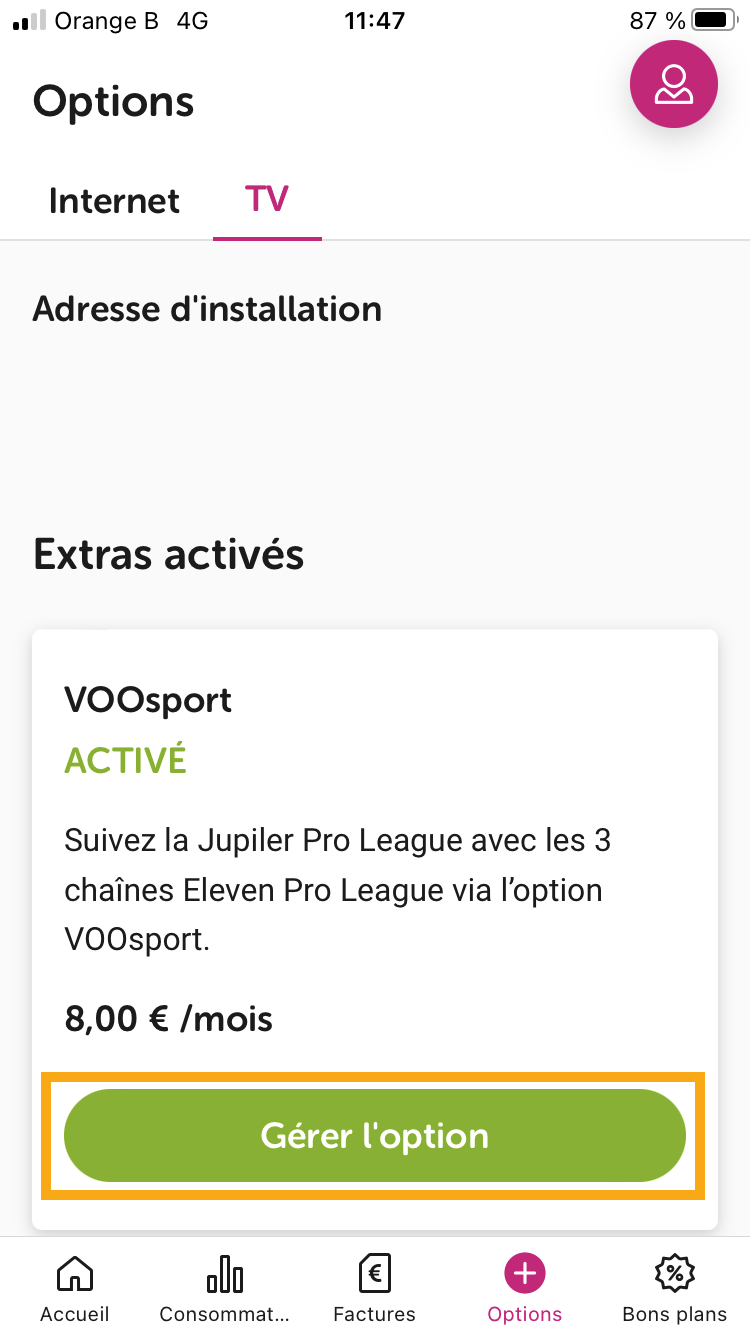This screenshot has width=750, height=1334.
Task: Tap the battery indicator icon
Action: [712, 20]
